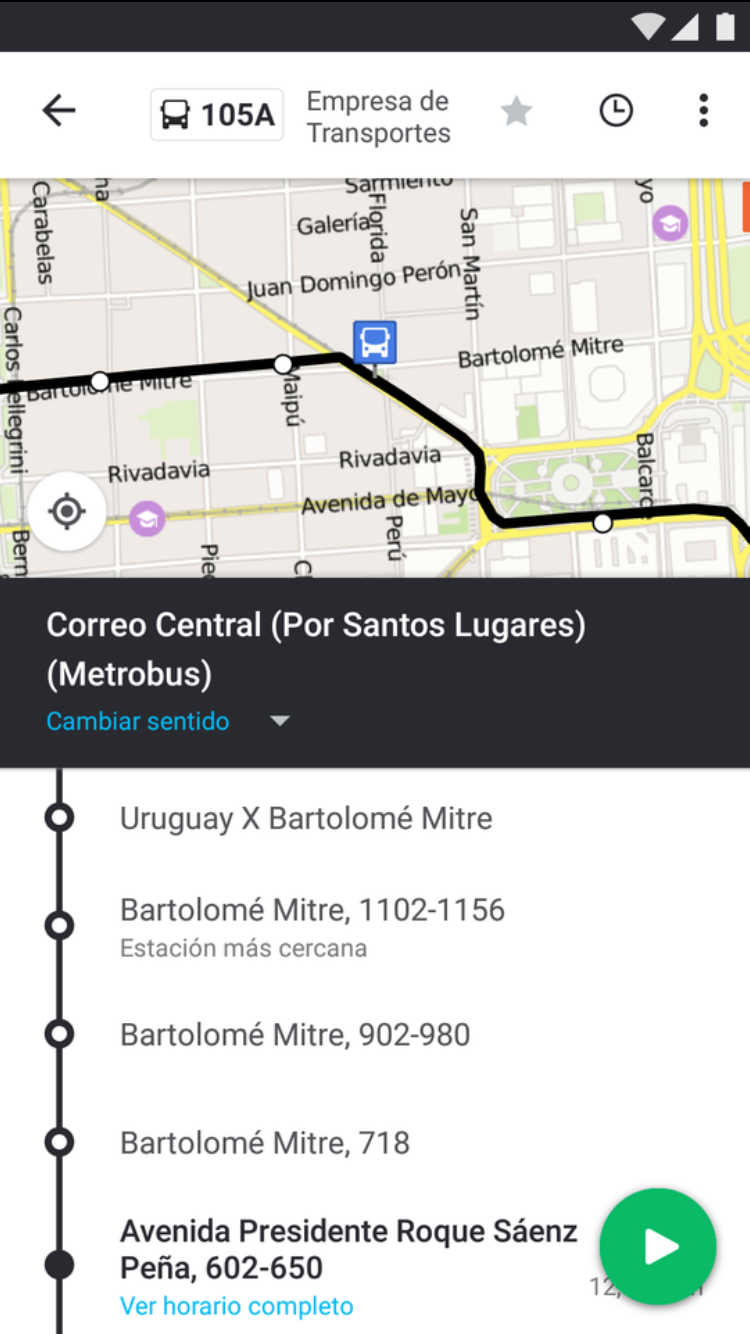Start trip with green play button
This screenshot has height=1334, width=750.
[x=658, y=1246]
